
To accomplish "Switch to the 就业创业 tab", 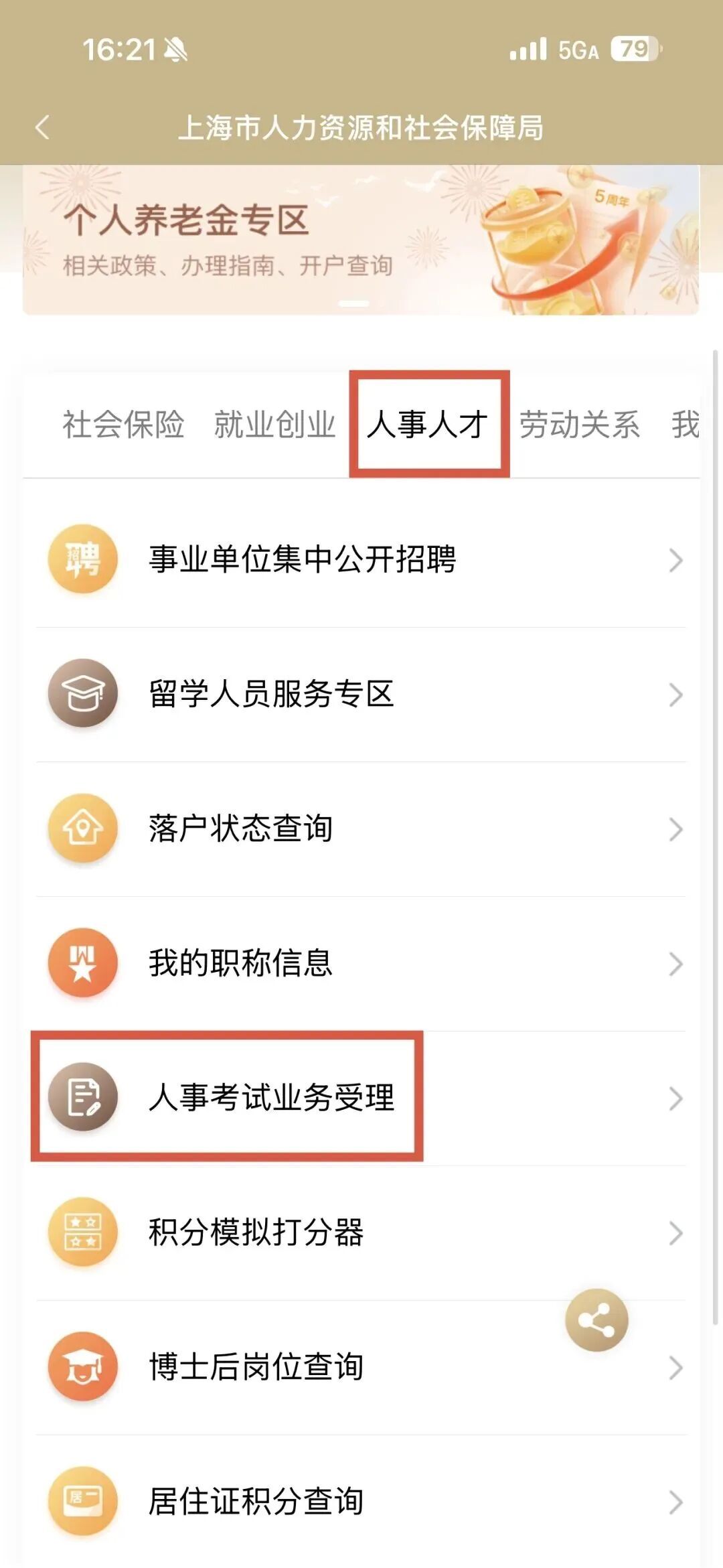I will click(274, 425).
